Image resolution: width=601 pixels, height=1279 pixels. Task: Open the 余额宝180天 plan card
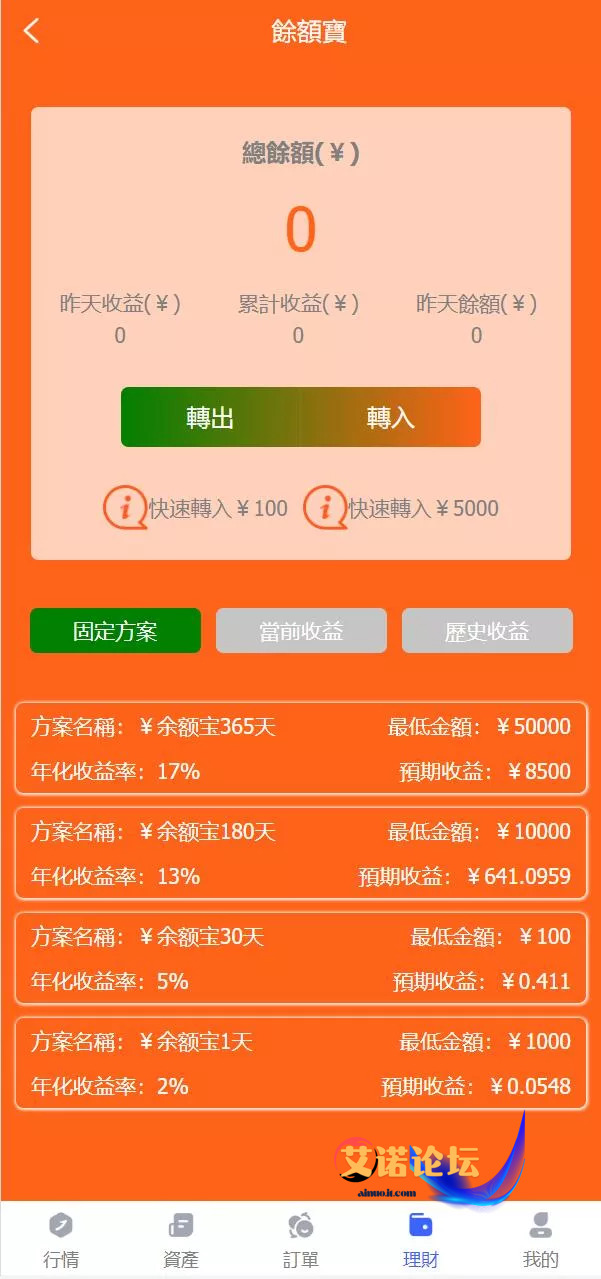click(x=301, y=854)
